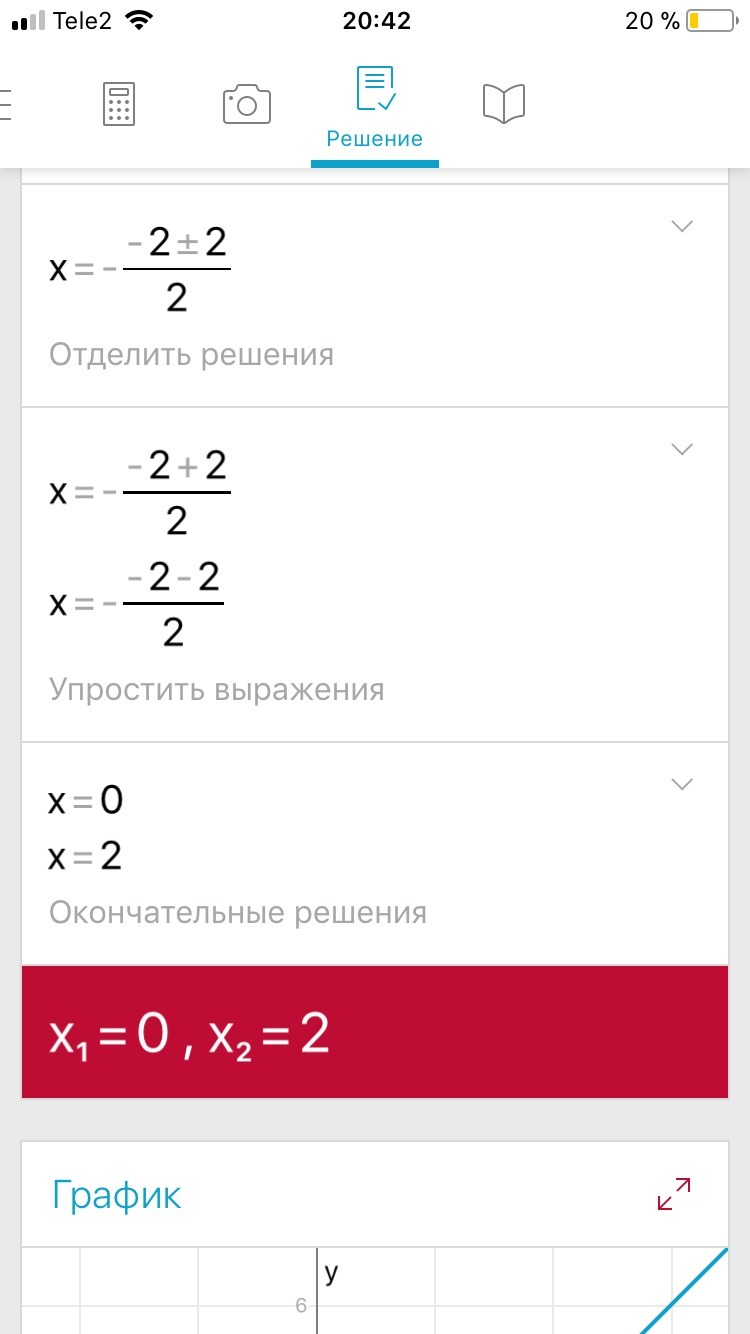Switch to the camera tab
Image resolution: width=750 pixels, height=1334 pixels.
click(246, 104)
